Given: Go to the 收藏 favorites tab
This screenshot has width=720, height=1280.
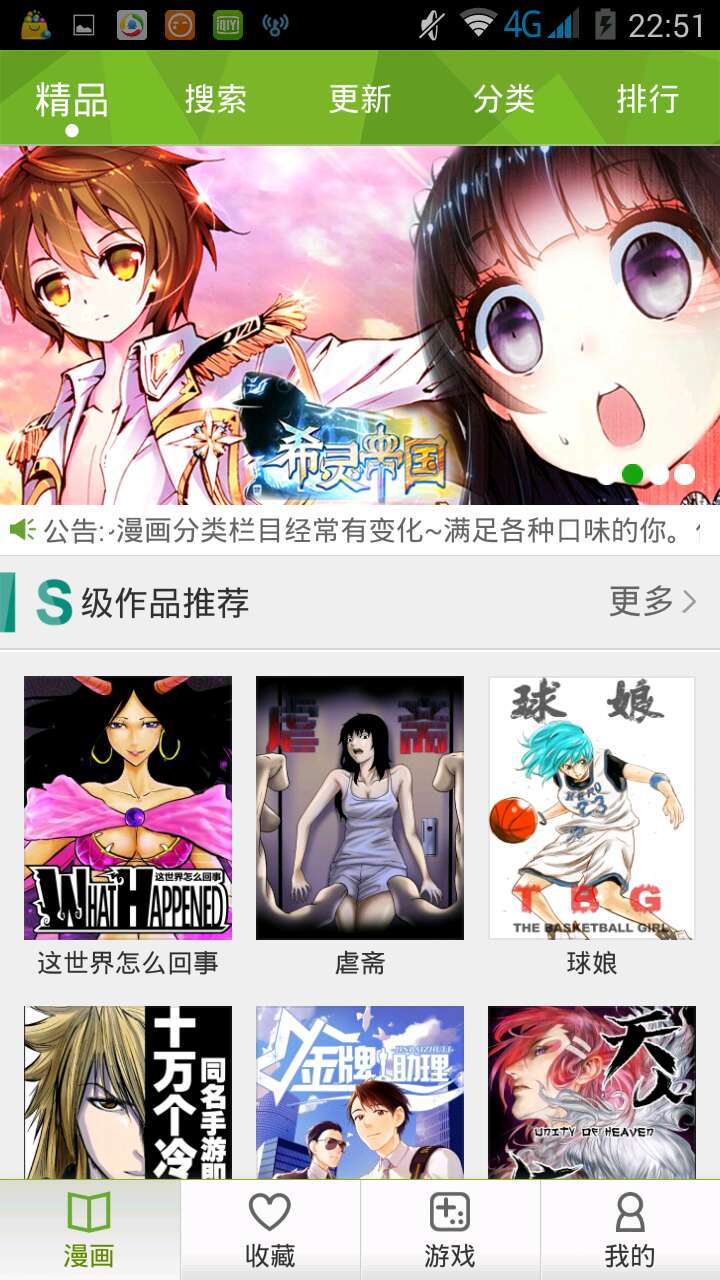Looking at the screenshot, I should (270, 1230).
